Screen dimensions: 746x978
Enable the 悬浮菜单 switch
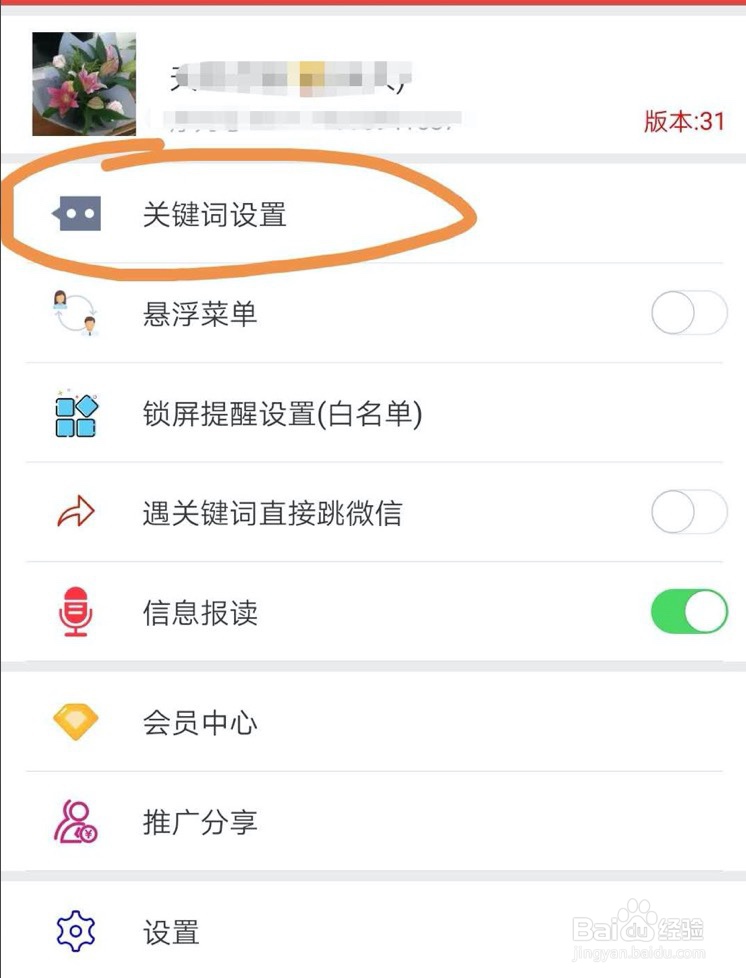[688, 313]
